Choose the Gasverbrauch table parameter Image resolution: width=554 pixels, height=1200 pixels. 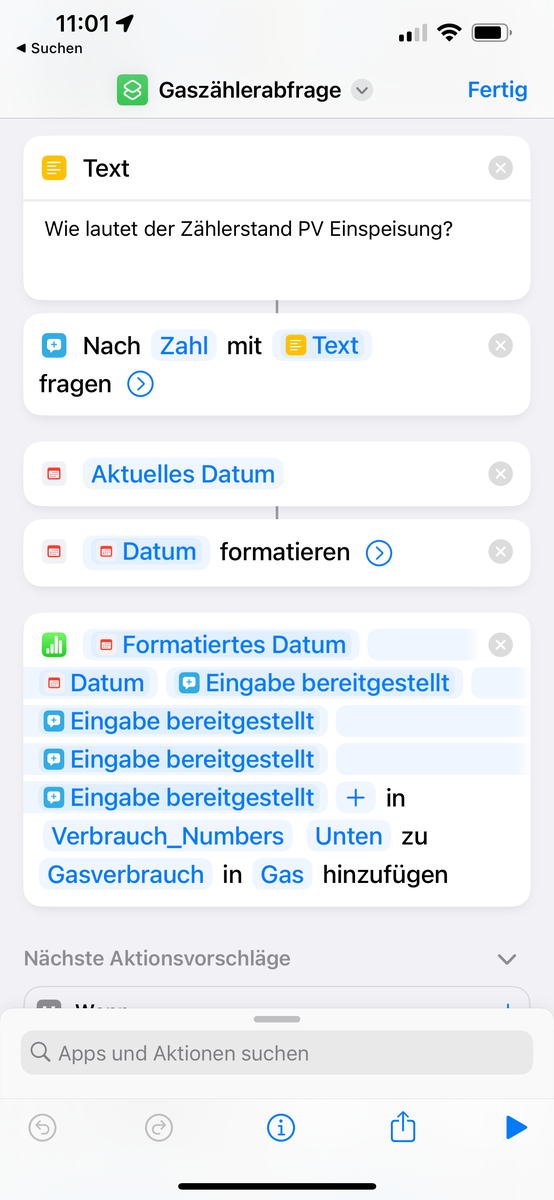click(x=126, y=875)
